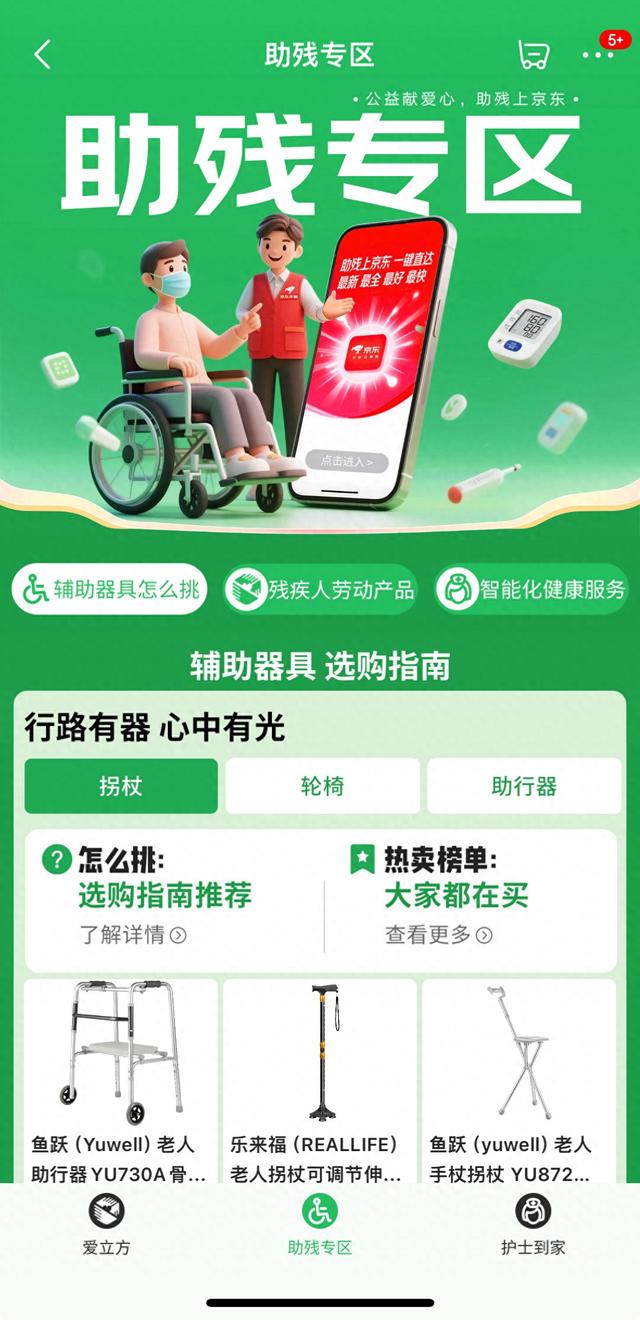
Task: Open the shopping cart icon
Action: pyautogui.click(x=533, y=54)
